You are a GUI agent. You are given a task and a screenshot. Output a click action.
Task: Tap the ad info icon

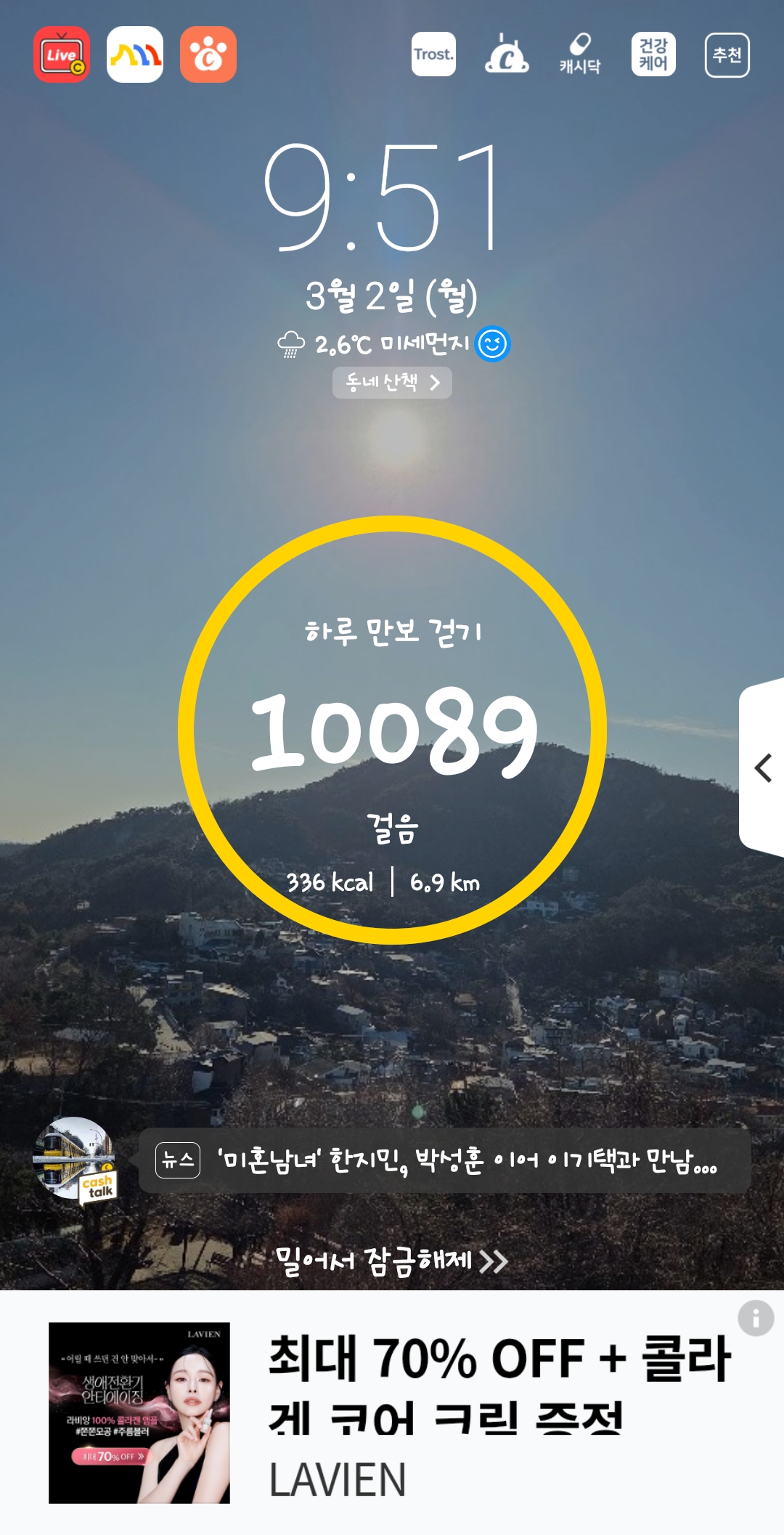[756, 1318]
